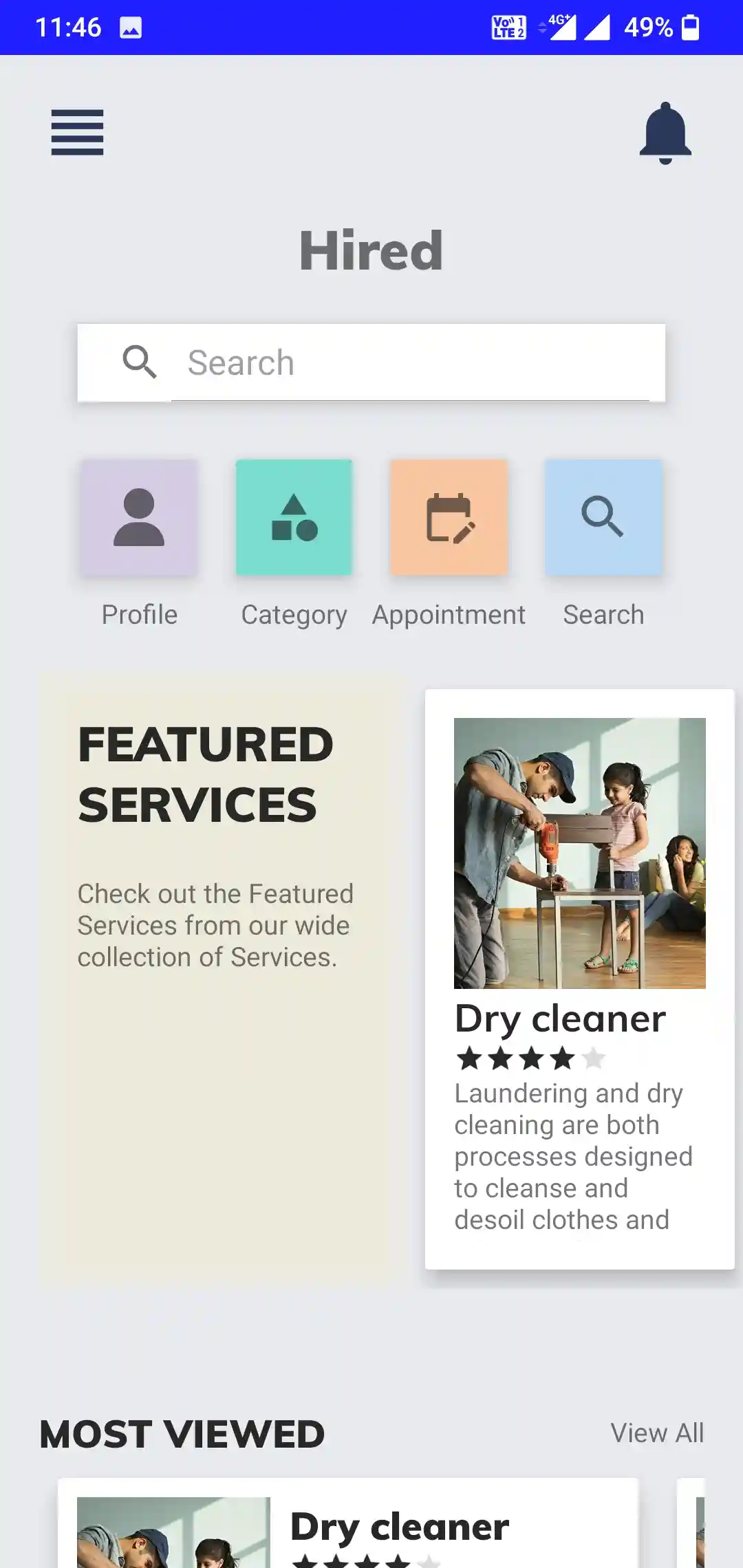Select the blue Search shortcut tile
743x1568 pixels.
point(603,518)
